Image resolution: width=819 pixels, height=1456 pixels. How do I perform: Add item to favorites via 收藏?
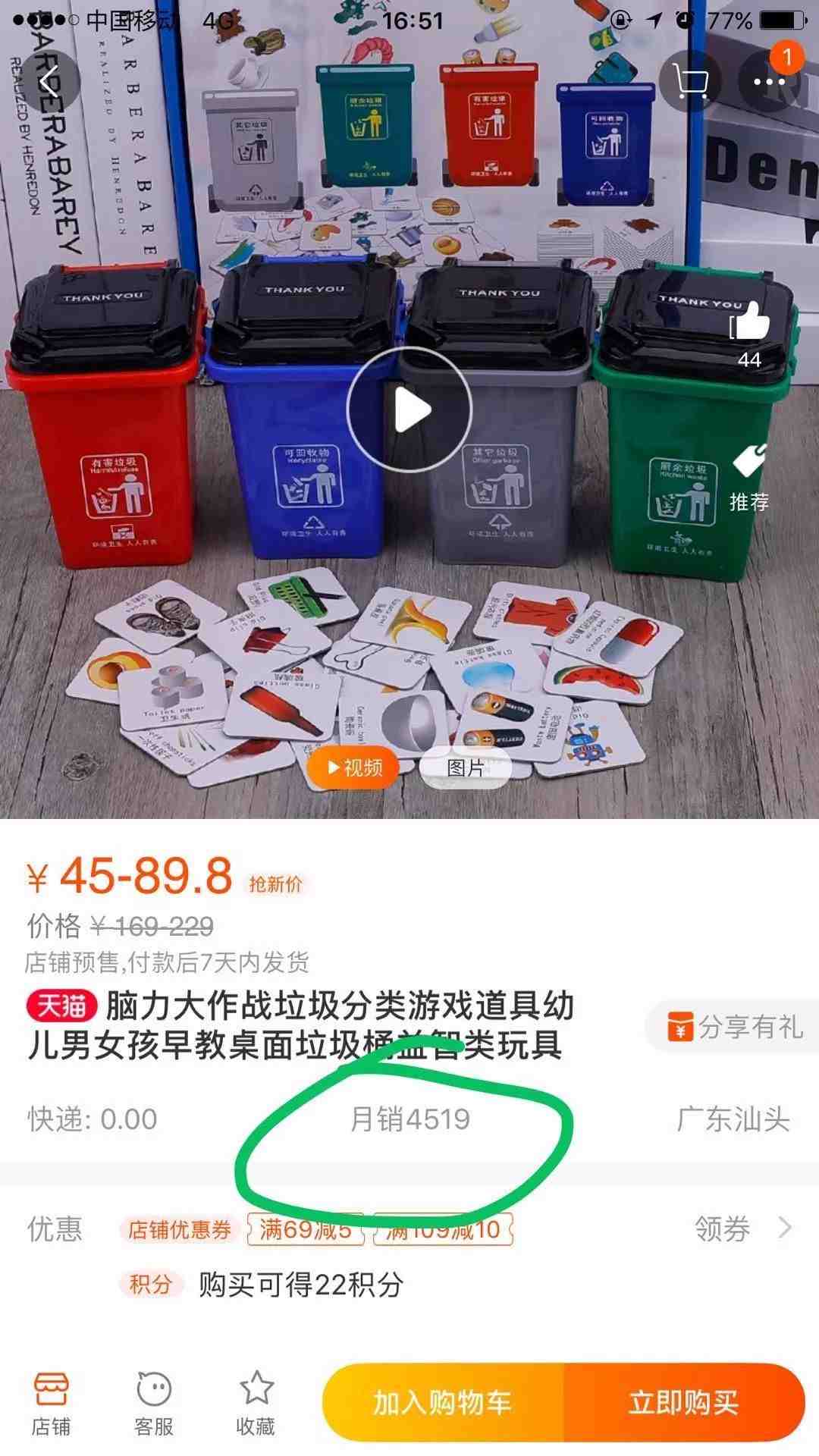coord(256,1403)
